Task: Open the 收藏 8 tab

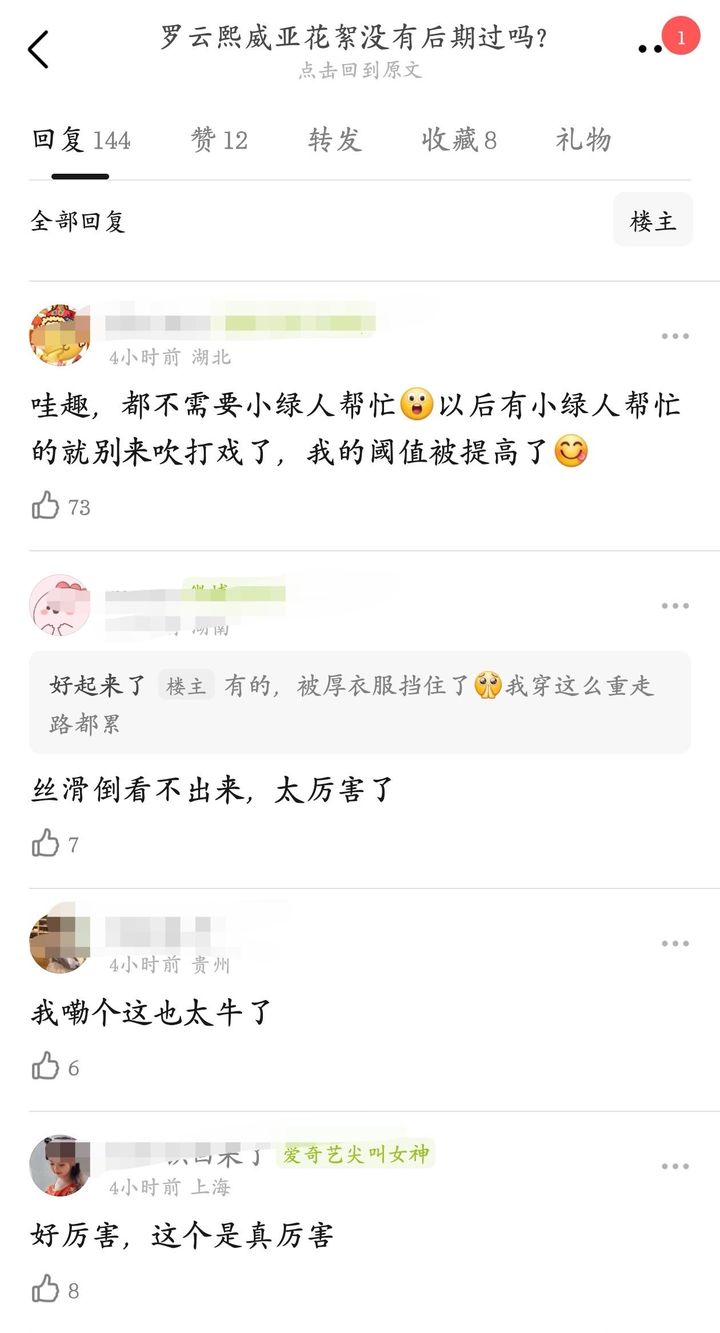Action: (459, 140)
